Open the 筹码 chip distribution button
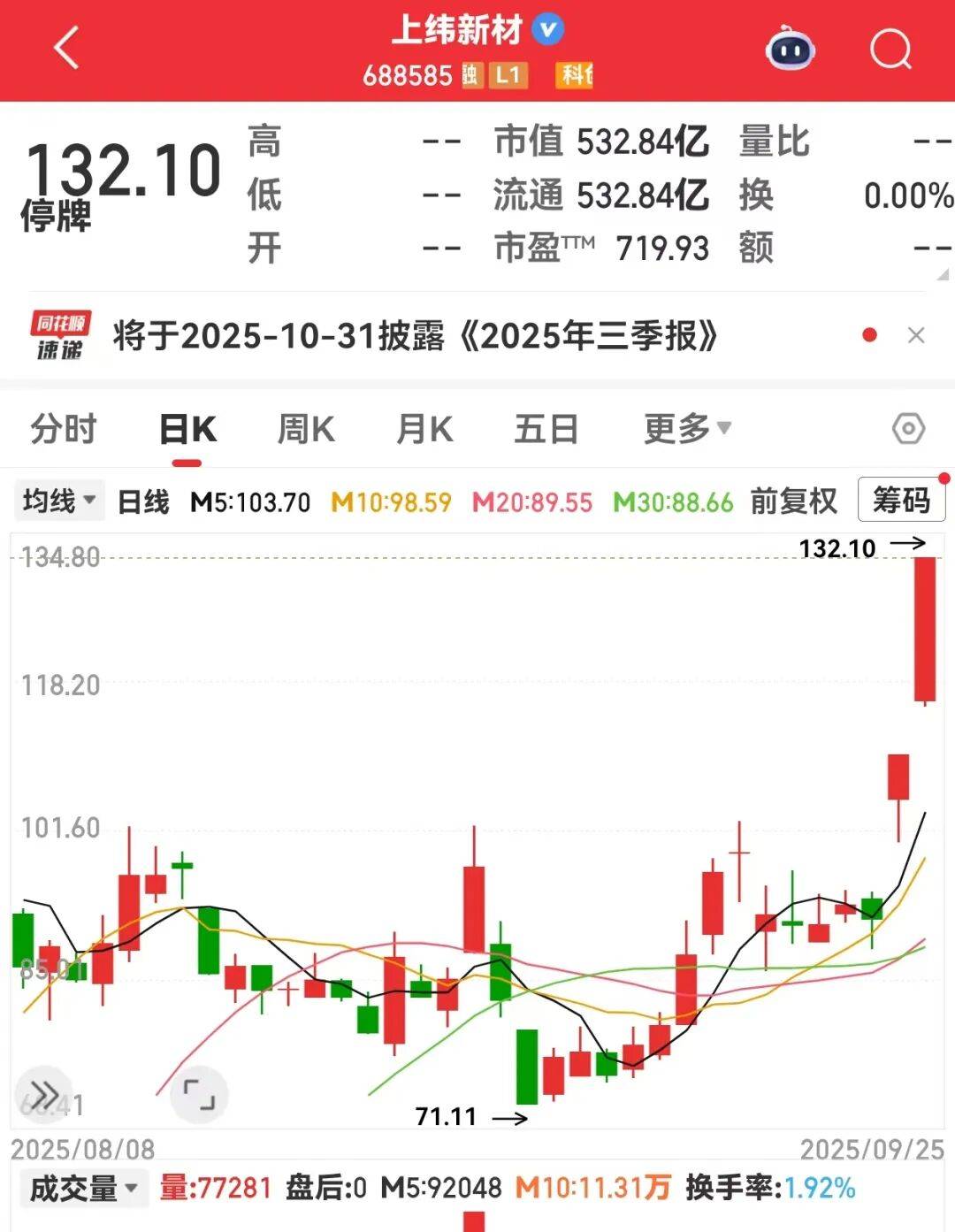Screen dimensions: 955x1232 (x=901, y=501)
